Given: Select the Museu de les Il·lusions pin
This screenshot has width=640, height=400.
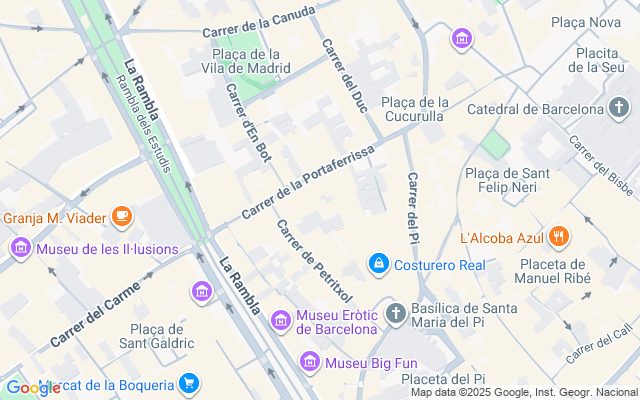Looking at the screenshot, I should tap(20, 248).
